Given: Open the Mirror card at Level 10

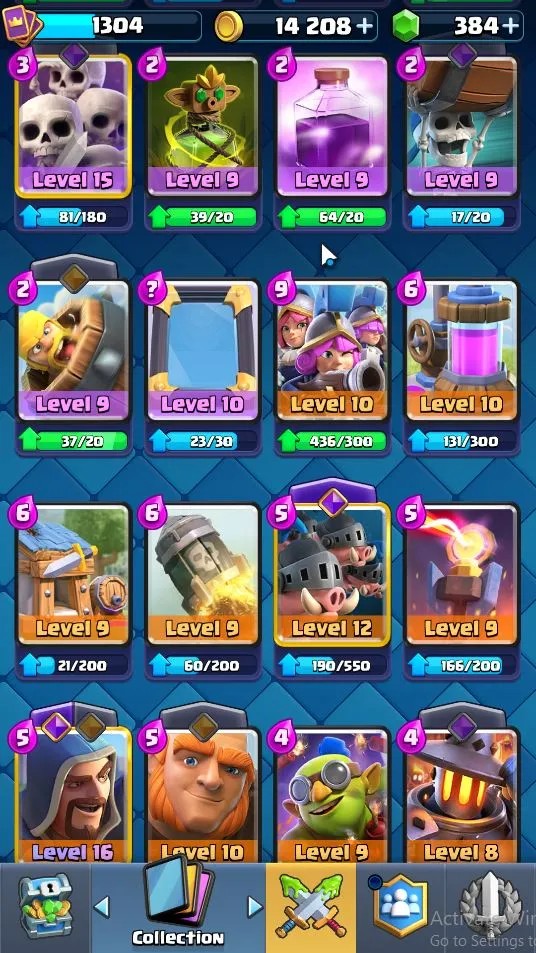Looking at the screenshot, I should click(x=202, y=351).
